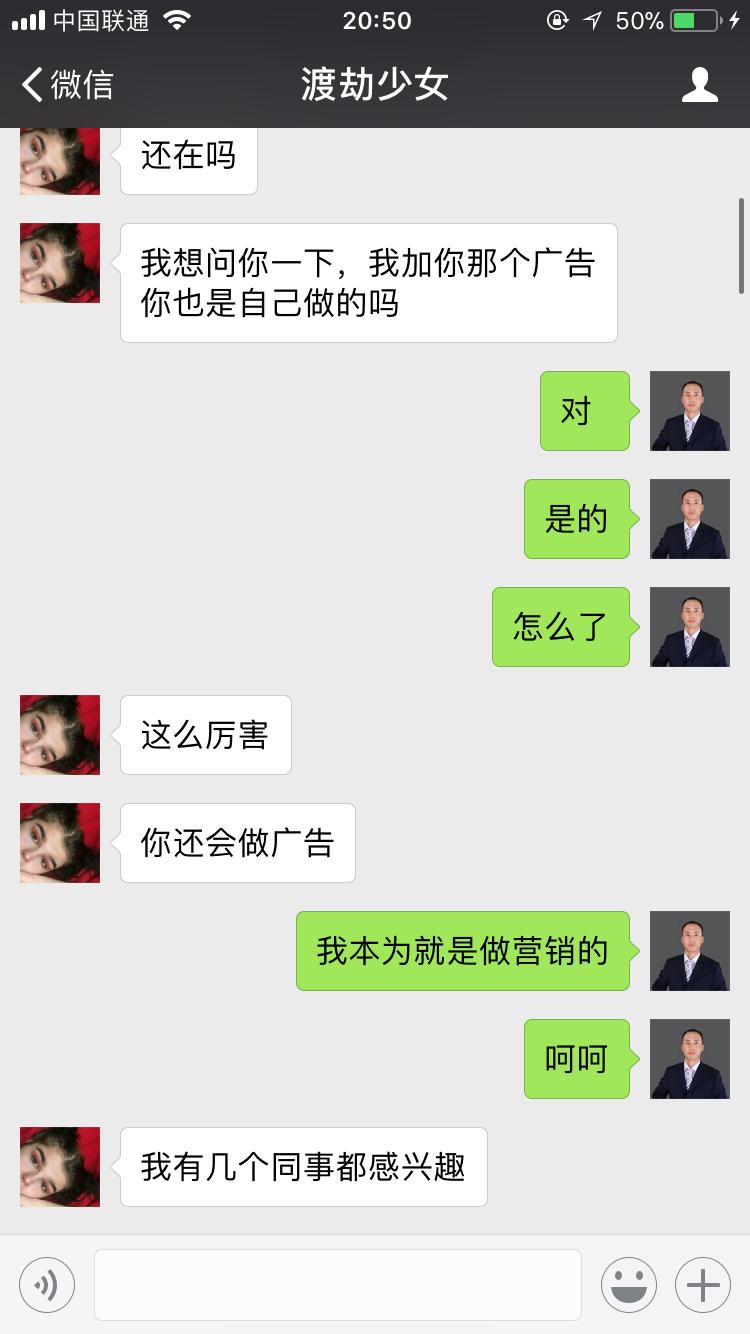The width and height of the screenshot is (750, 1334).
Task: Select the 这么厉害 message bubble
Action: click(x=205, y=735)
